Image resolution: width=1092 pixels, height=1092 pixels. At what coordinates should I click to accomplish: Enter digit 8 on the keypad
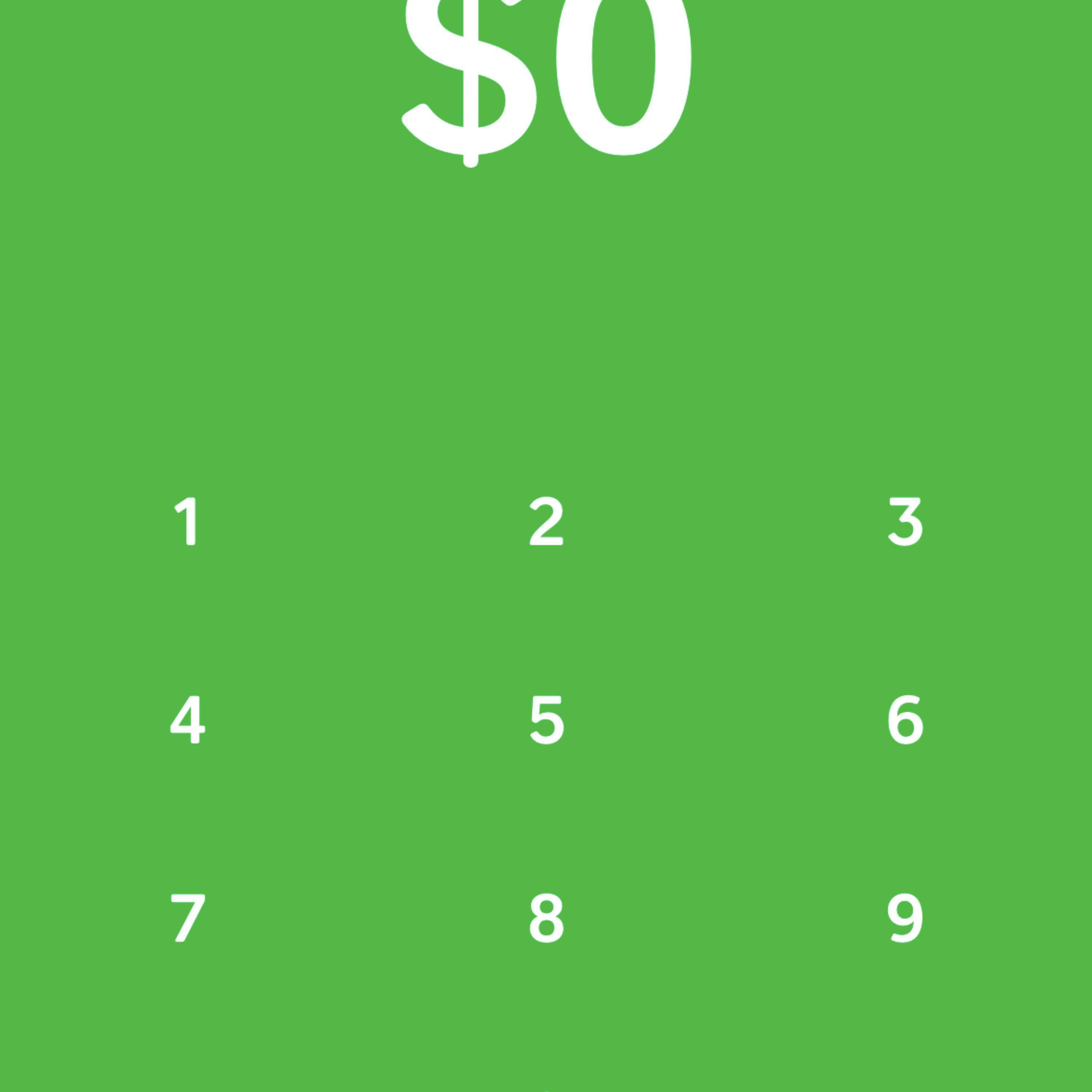pyautogui.click(x=546, y=918)
